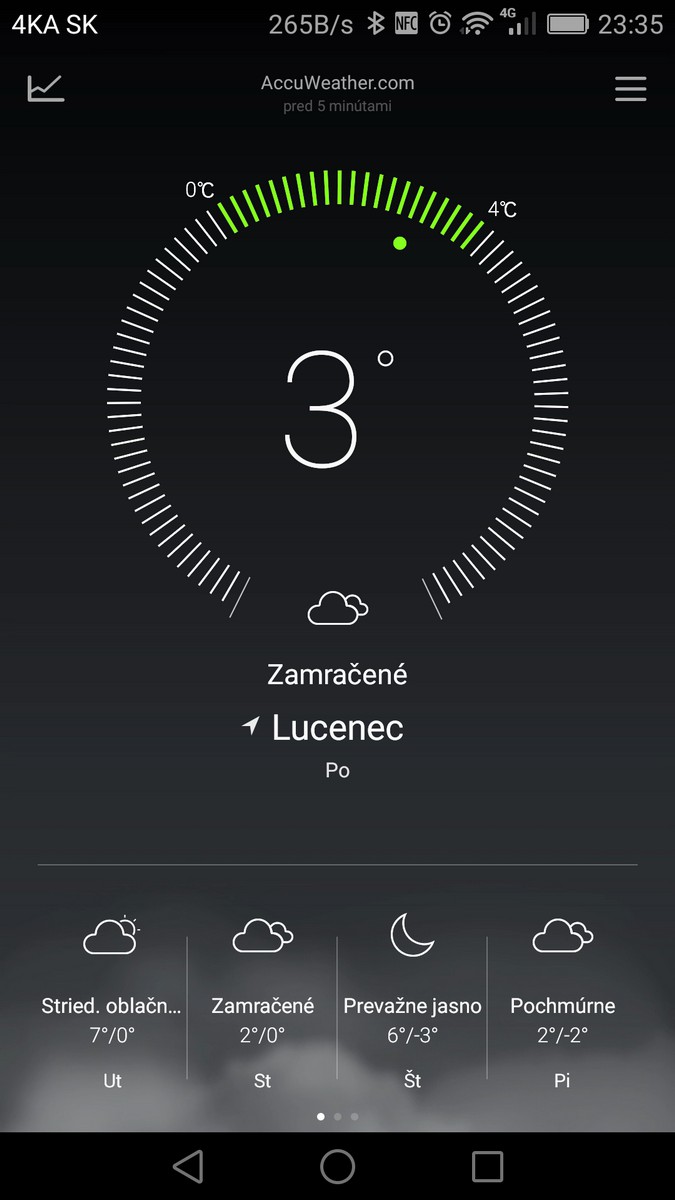Open the hamburger menu
675x1200 pixels.
(x=630, y=89)
